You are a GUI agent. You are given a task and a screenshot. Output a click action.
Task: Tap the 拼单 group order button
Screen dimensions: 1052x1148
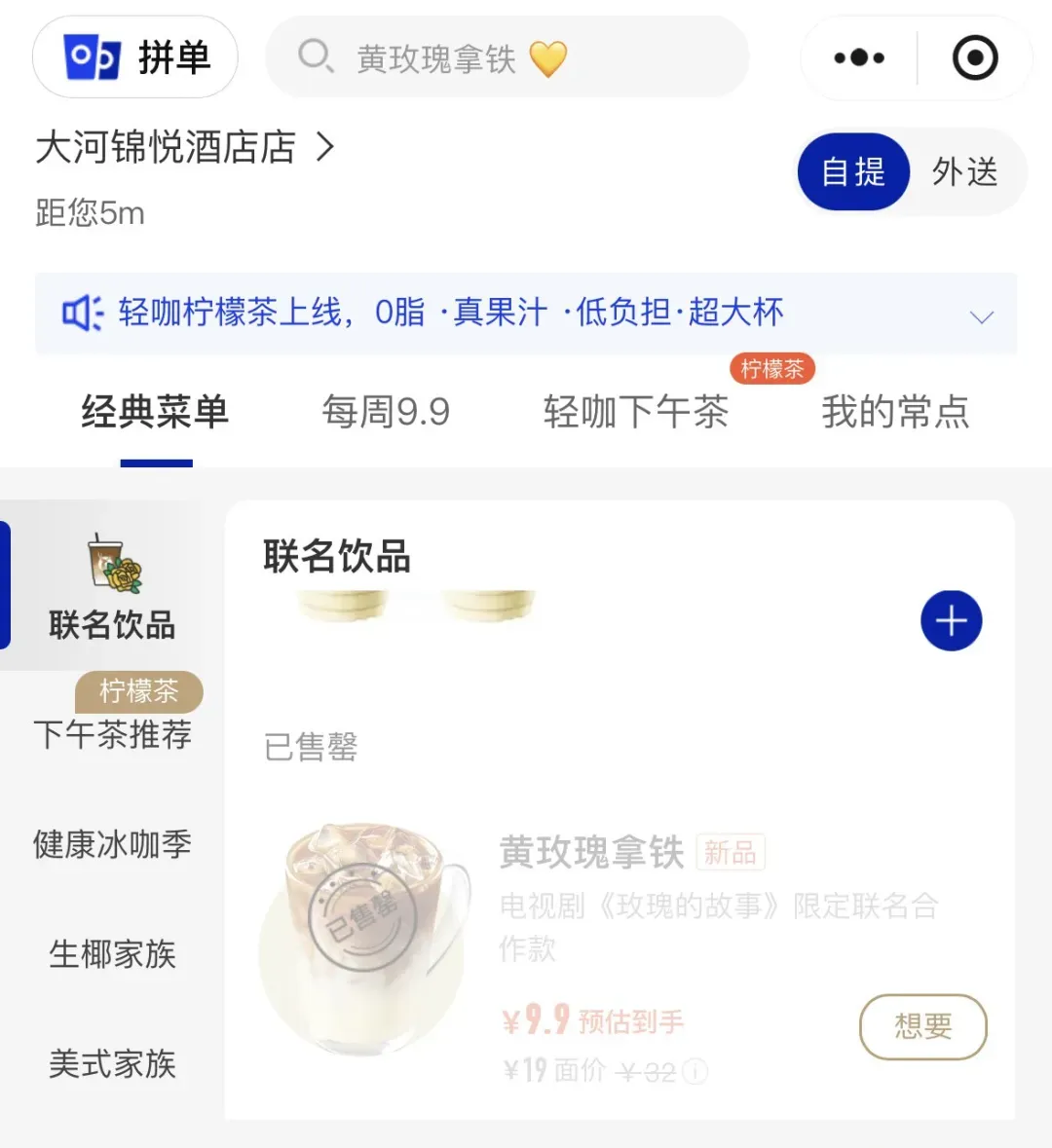(135, 57)
